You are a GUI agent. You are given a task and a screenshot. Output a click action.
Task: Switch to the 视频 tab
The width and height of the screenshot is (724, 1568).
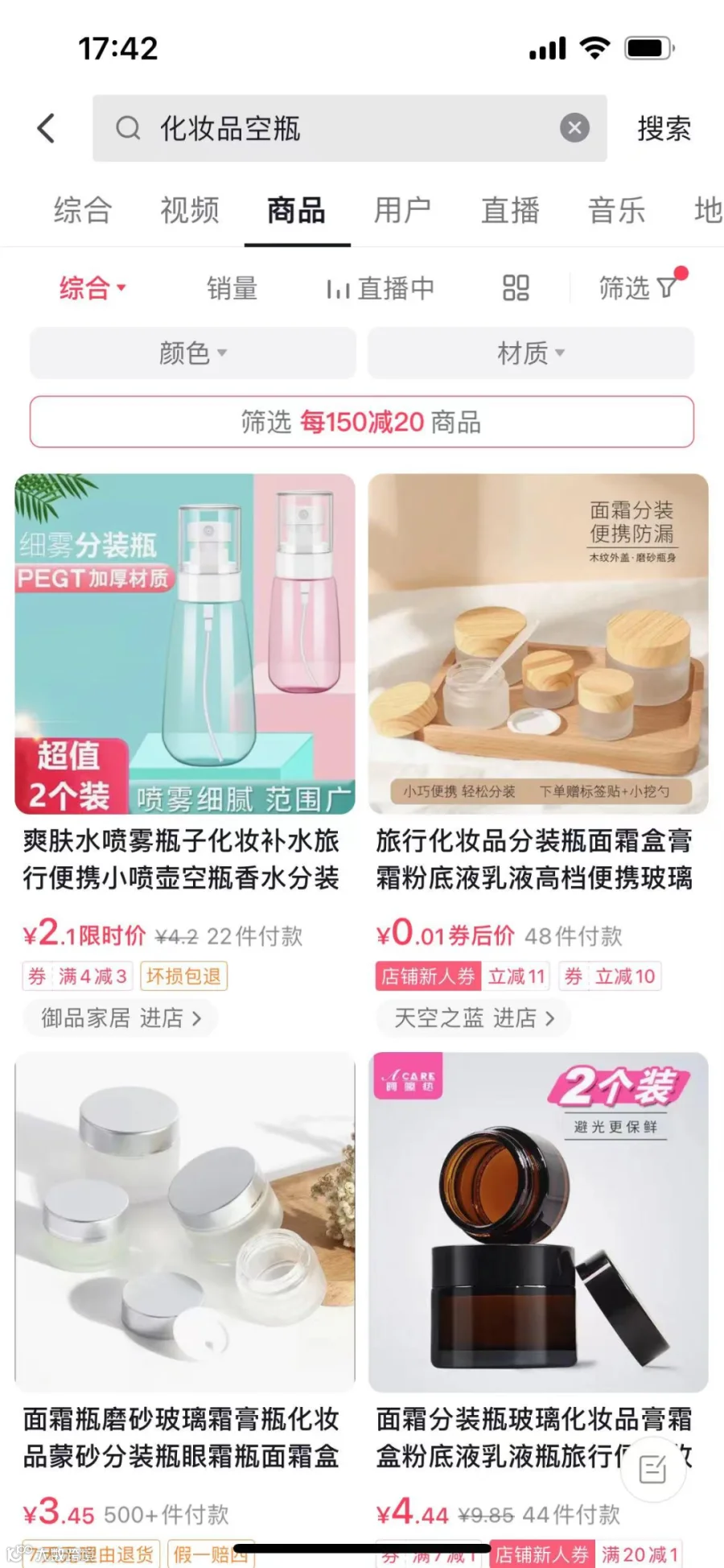190,210
